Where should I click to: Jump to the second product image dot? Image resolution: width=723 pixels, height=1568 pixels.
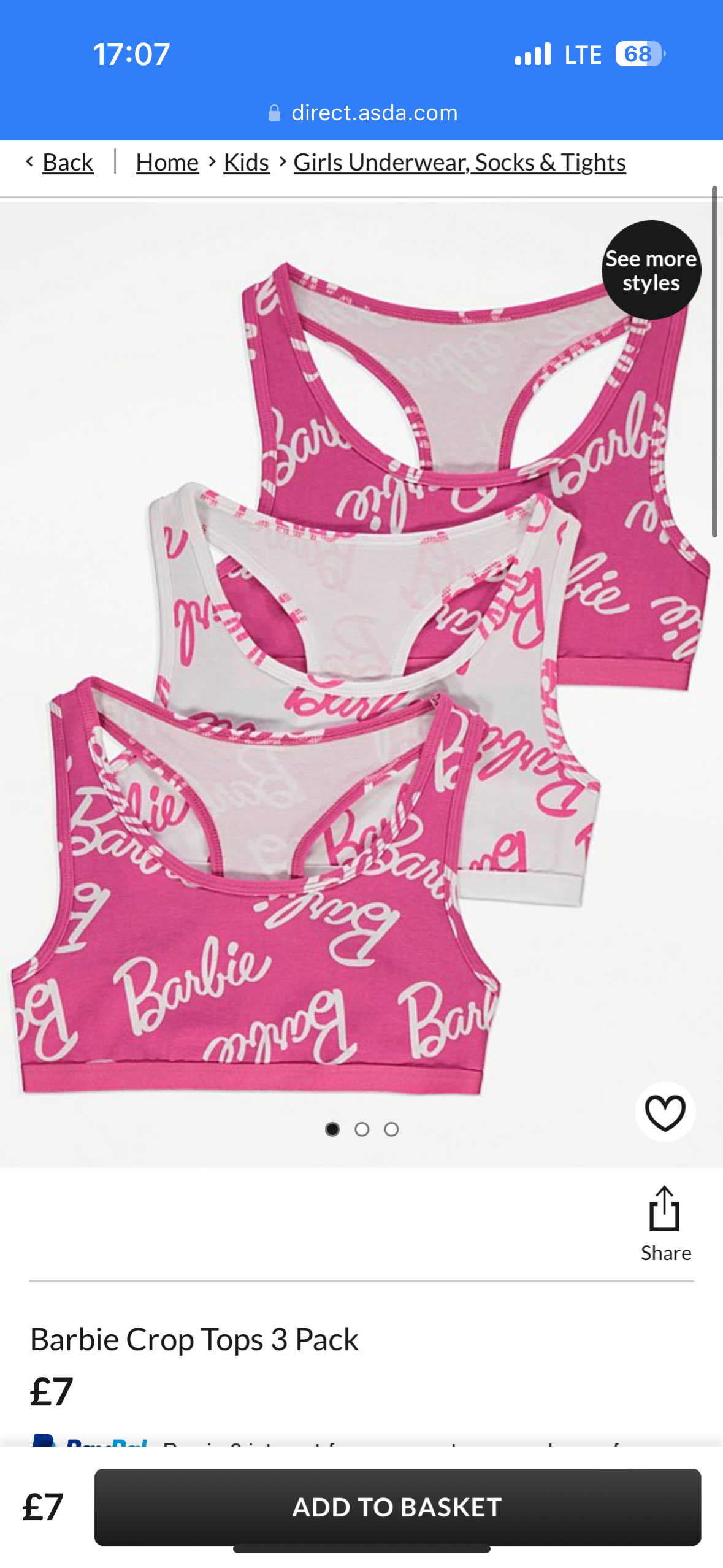(x=362, y=1129)
